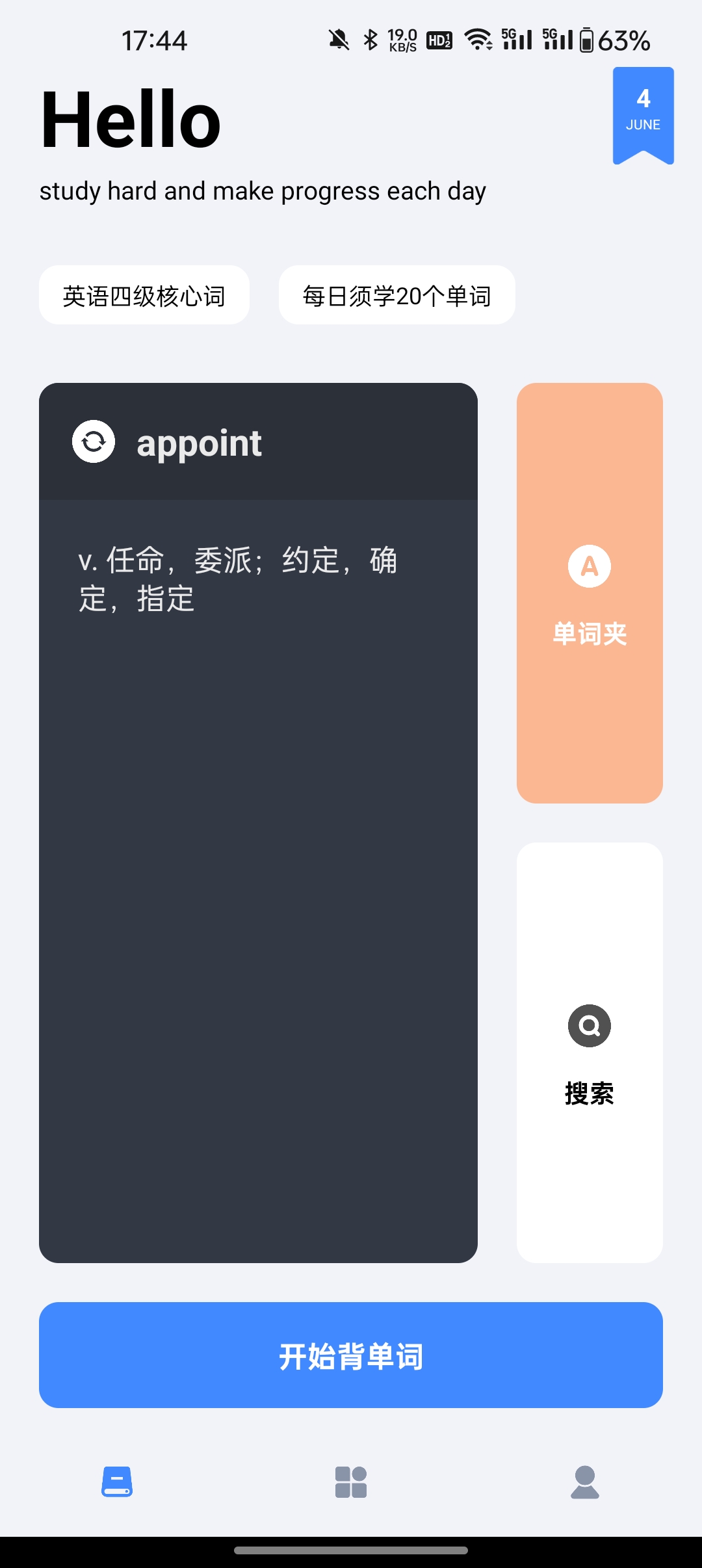Select the 英语四级核心词 chip
The image size is (702, 1568).
(144, 294)
